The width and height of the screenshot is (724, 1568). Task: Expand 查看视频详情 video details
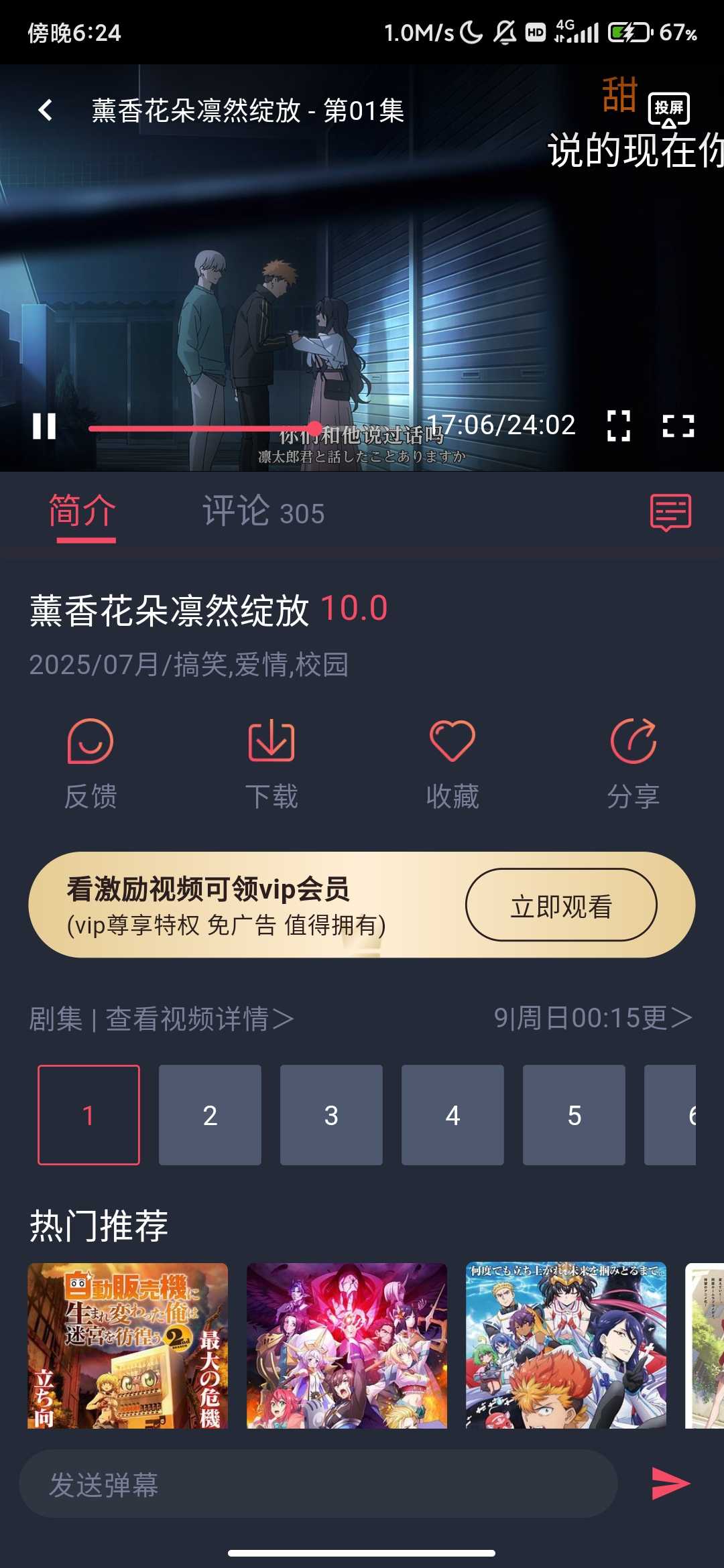(x=198, y=1018)
